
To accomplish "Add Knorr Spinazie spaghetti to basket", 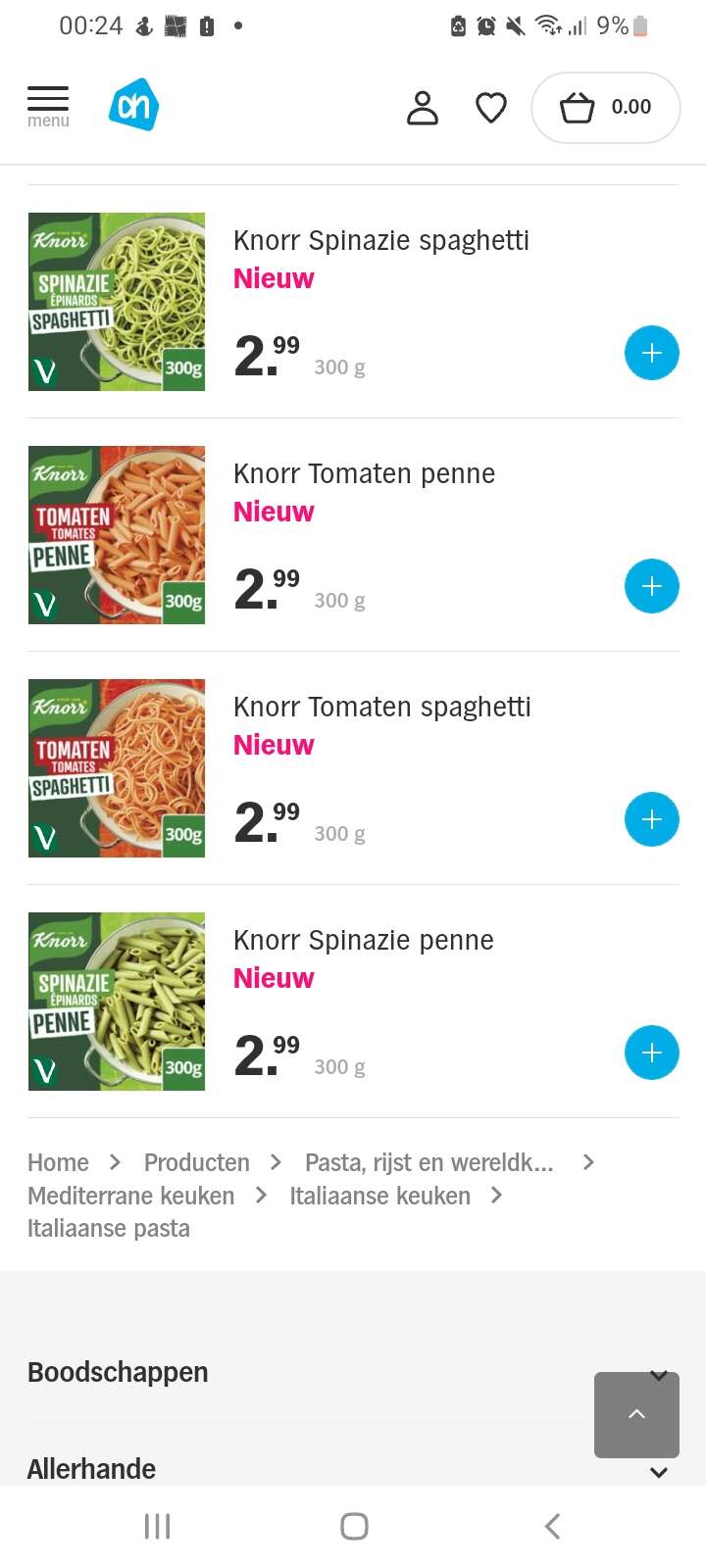I will pos(652,353).
